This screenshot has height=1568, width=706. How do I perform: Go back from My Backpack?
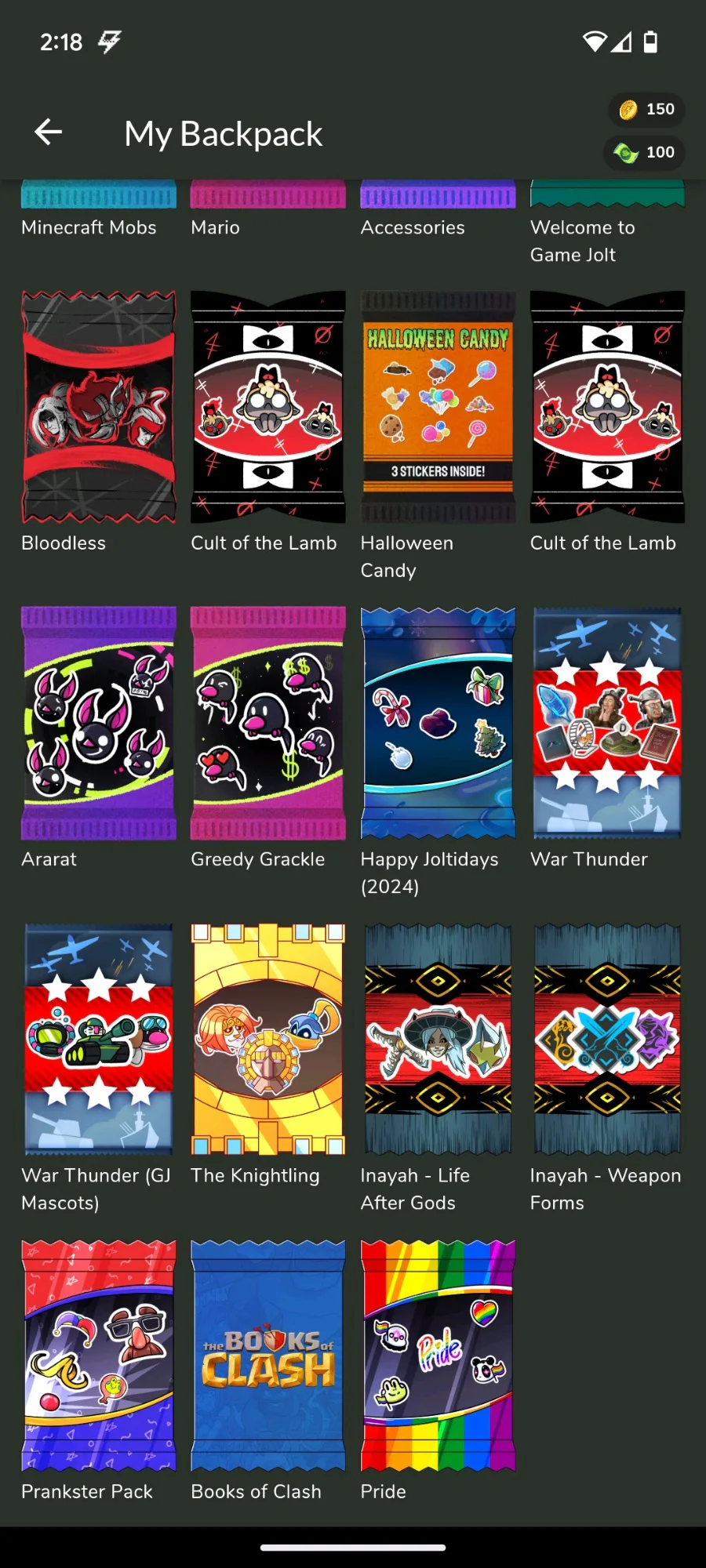point(49,132)
